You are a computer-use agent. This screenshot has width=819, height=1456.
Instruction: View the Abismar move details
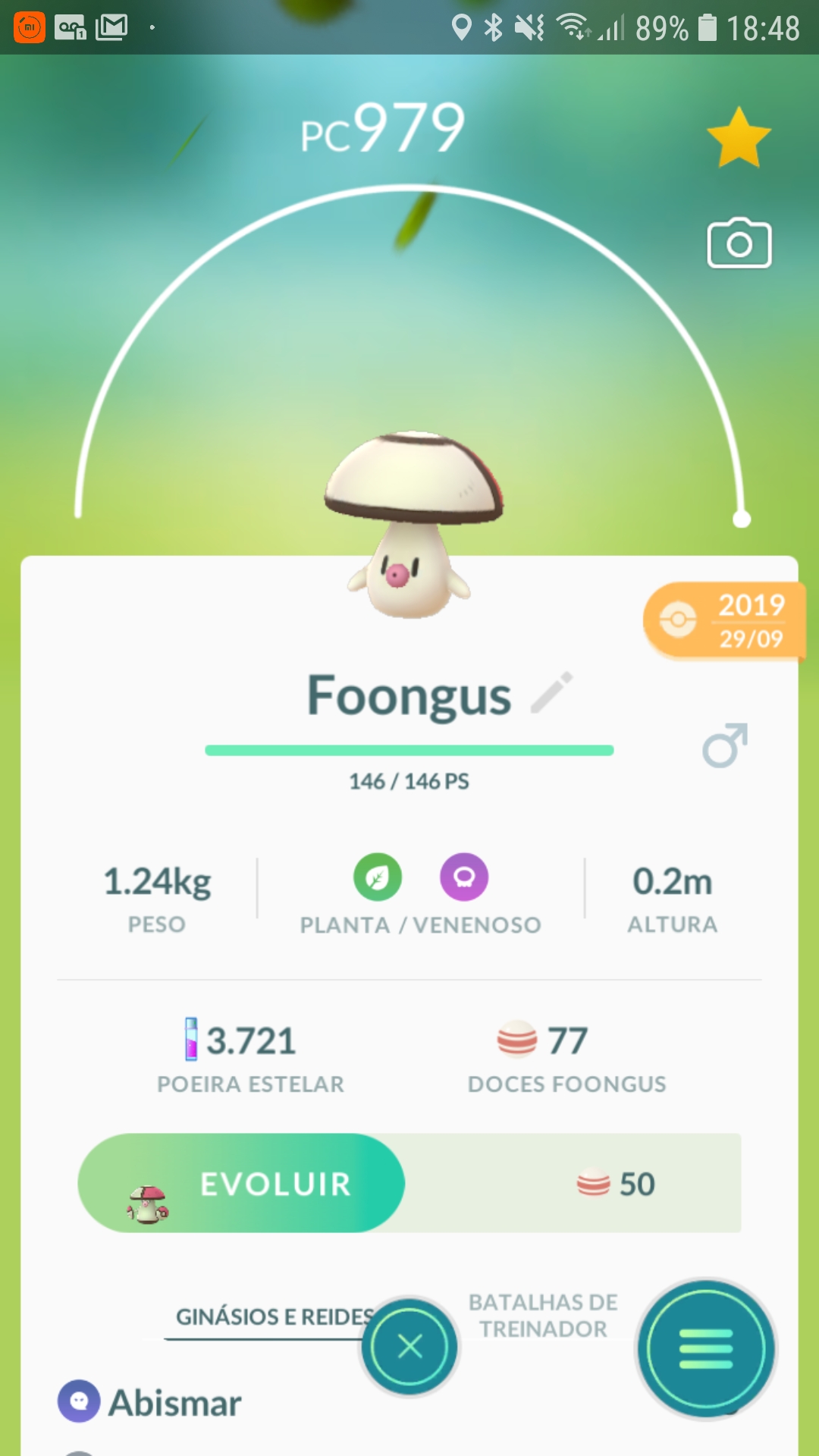174,1403
